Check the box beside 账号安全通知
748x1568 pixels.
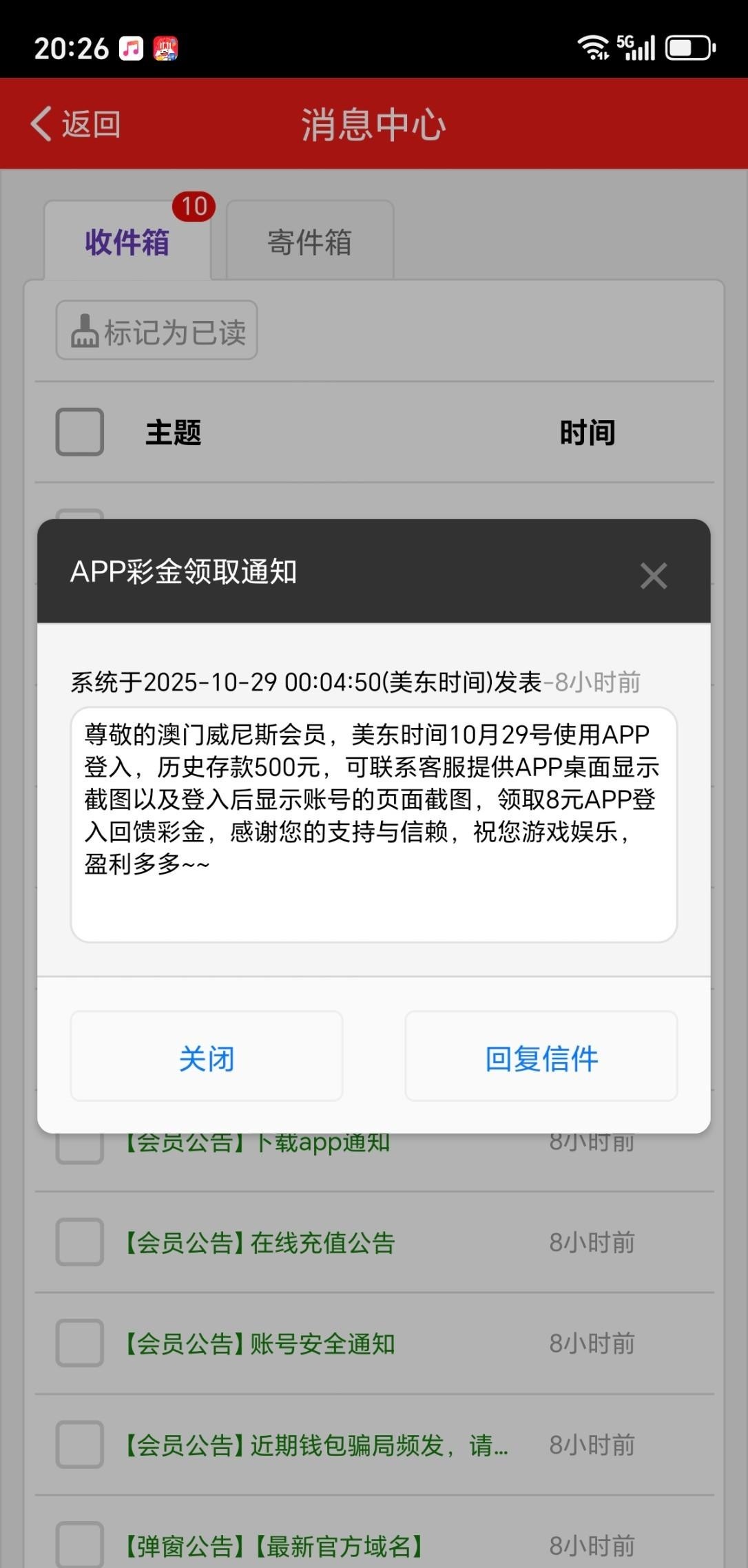pos(80,1343)
